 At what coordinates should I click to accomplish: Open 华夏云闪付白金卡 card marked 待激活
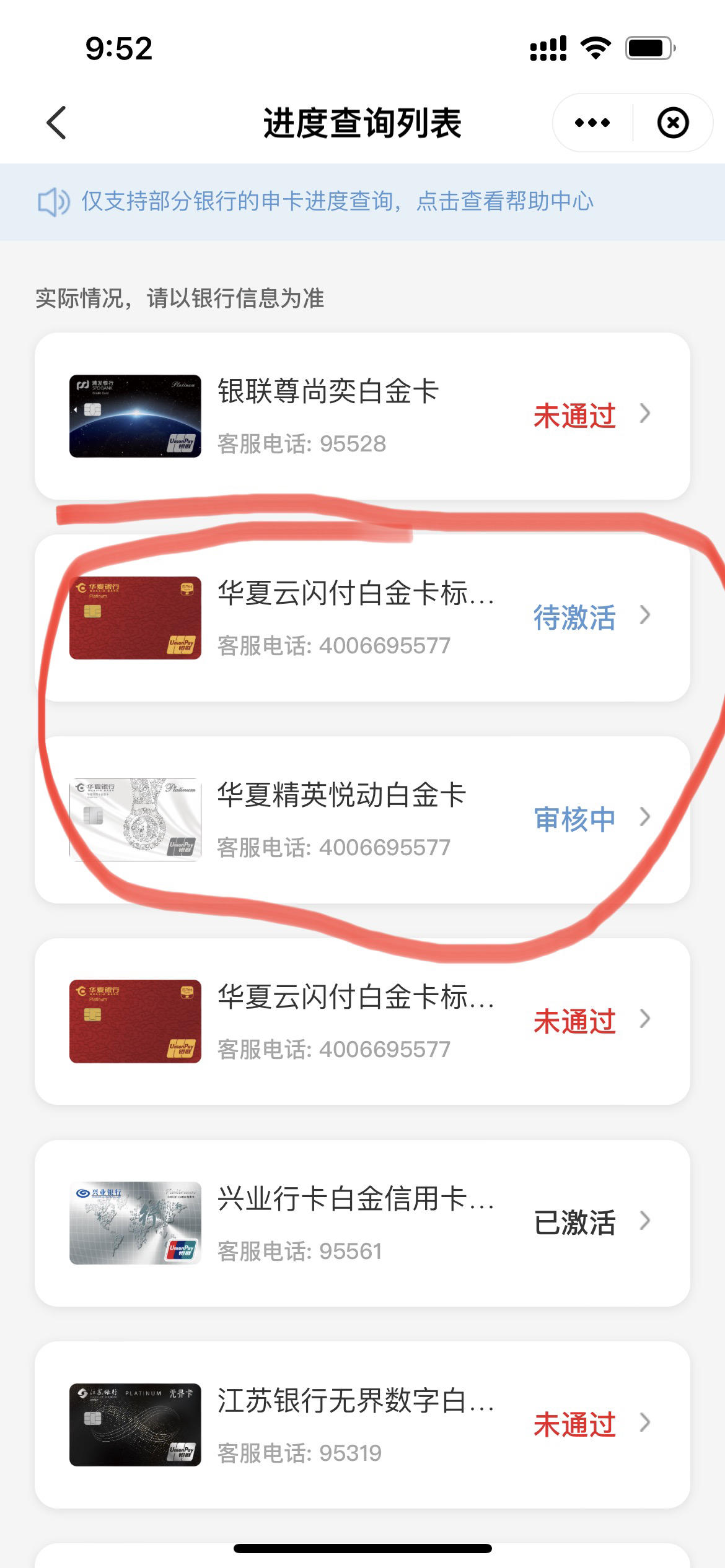362,618
